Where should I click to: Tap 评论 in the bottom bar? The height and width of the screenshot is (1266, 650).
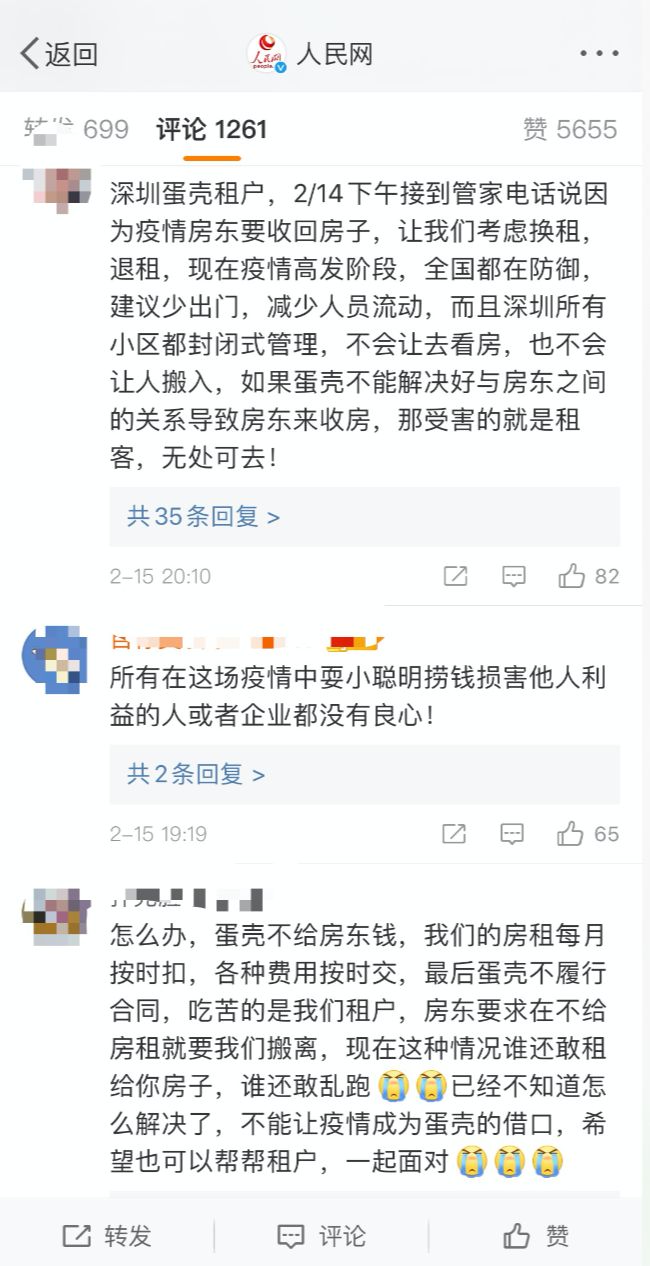(322, 1236)
